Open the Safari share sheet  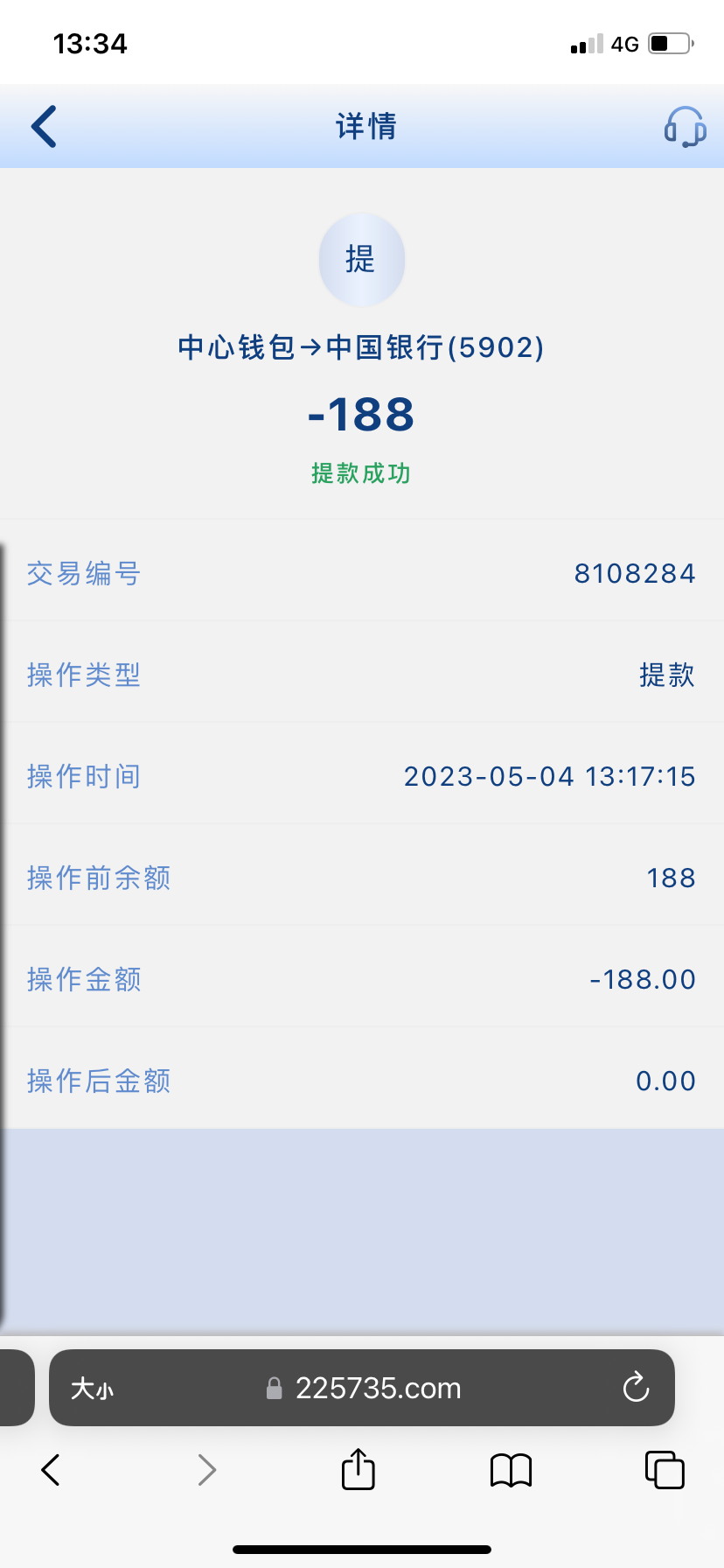click(x=358, y=1469)
